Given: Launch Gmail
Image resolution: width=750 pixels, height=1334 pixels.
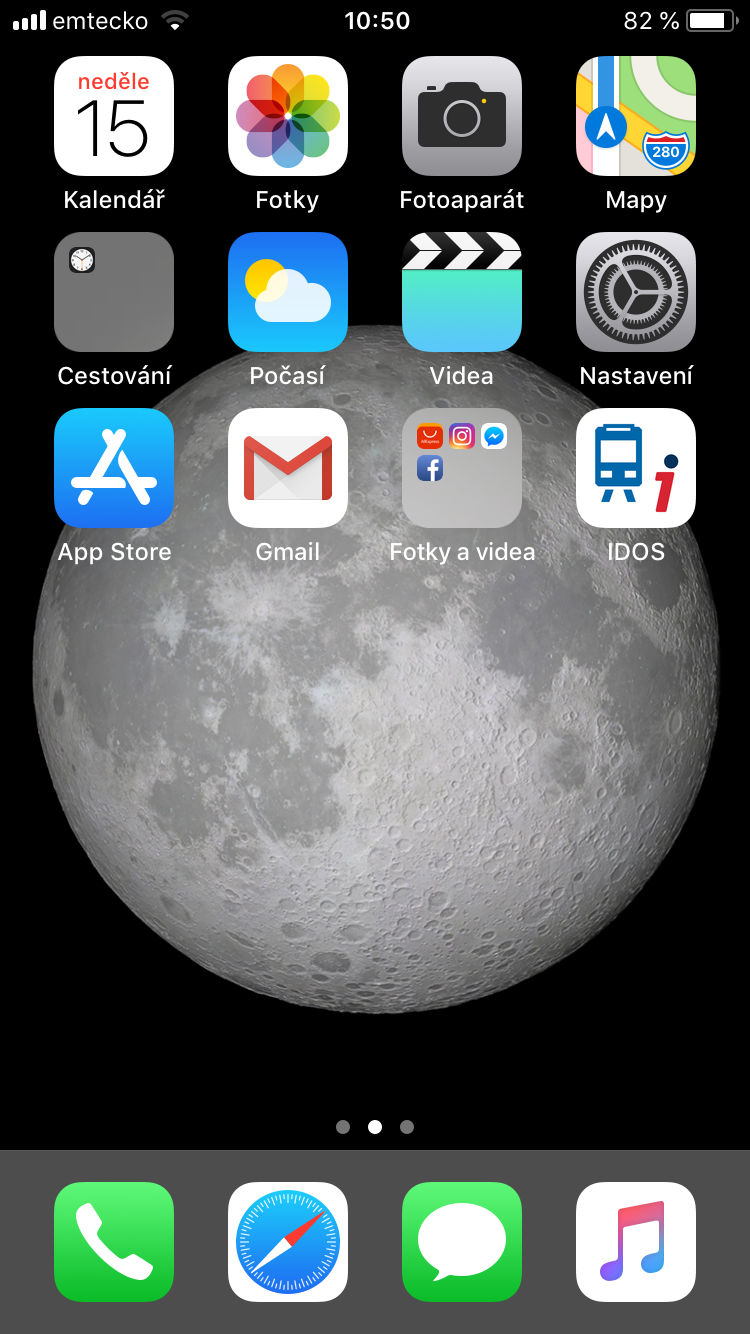Looking at the screenshot, I should (288, 468).
